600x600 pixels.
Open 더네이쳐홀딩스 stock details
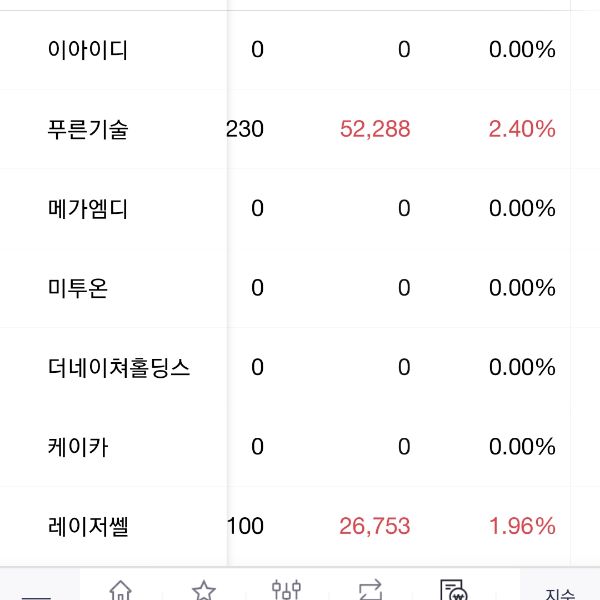tap(119, 367)
